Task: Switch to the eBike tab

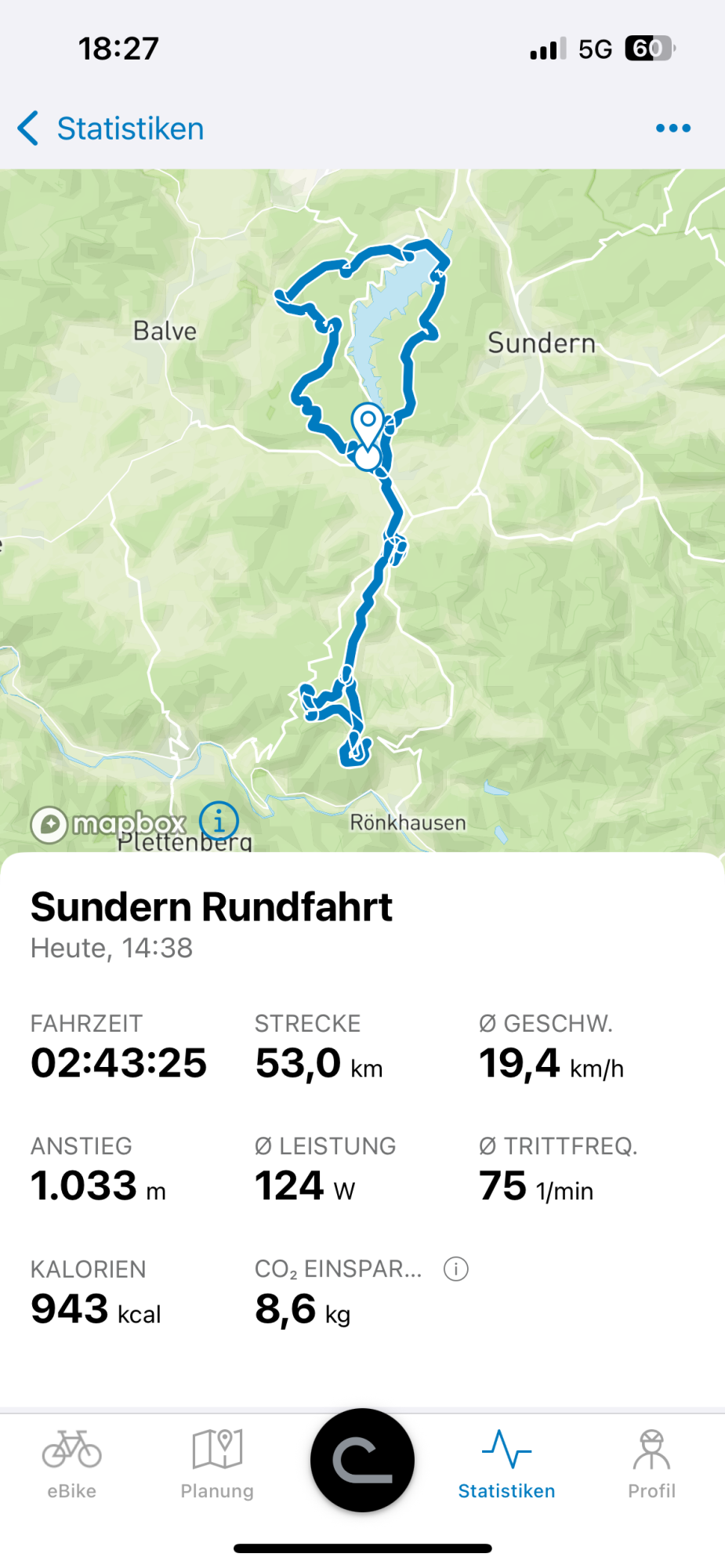Action: tap(72, 1463)
